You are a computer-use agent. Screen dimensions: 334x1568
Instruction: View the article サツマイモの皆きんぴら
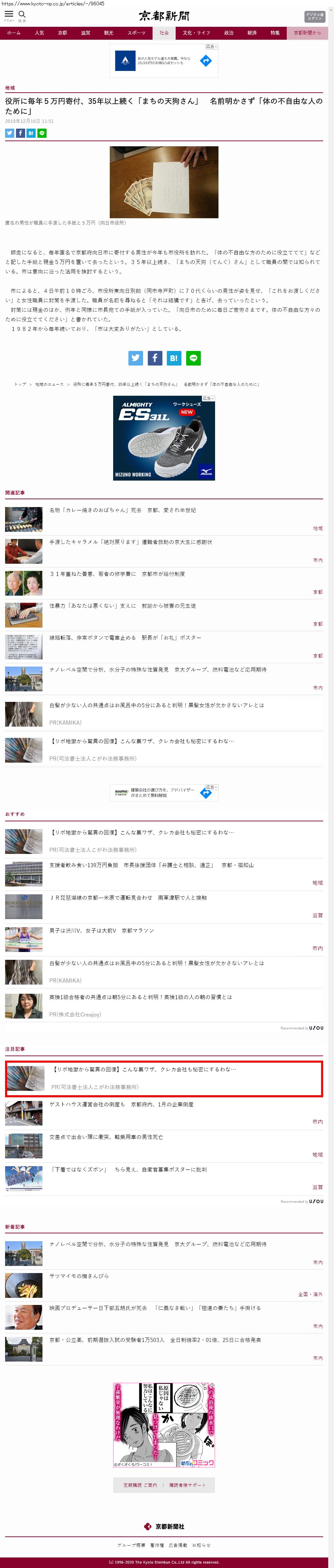79,1276
